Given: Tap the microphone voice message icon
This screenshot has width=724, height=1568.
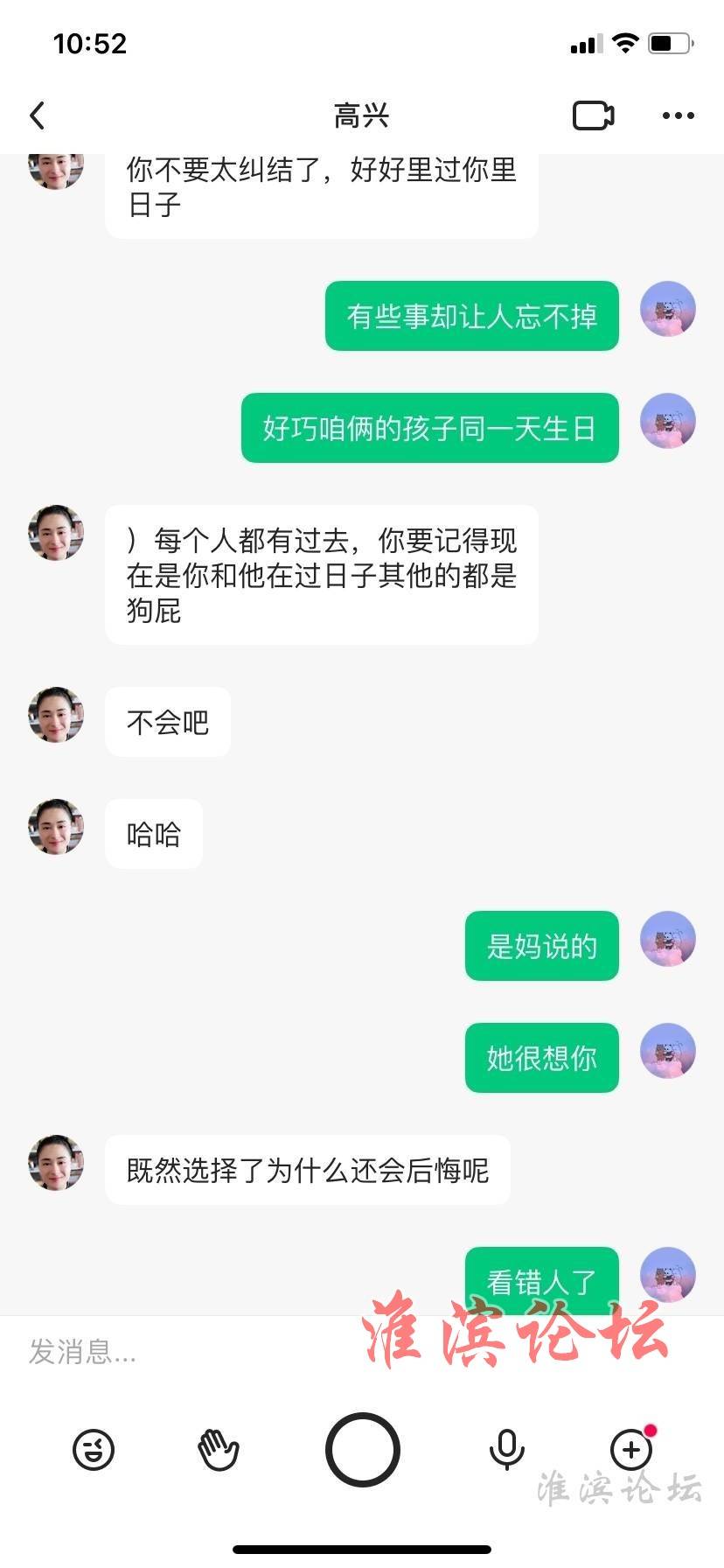Looking at the screenshot, I should click(x=506, y=1450).
